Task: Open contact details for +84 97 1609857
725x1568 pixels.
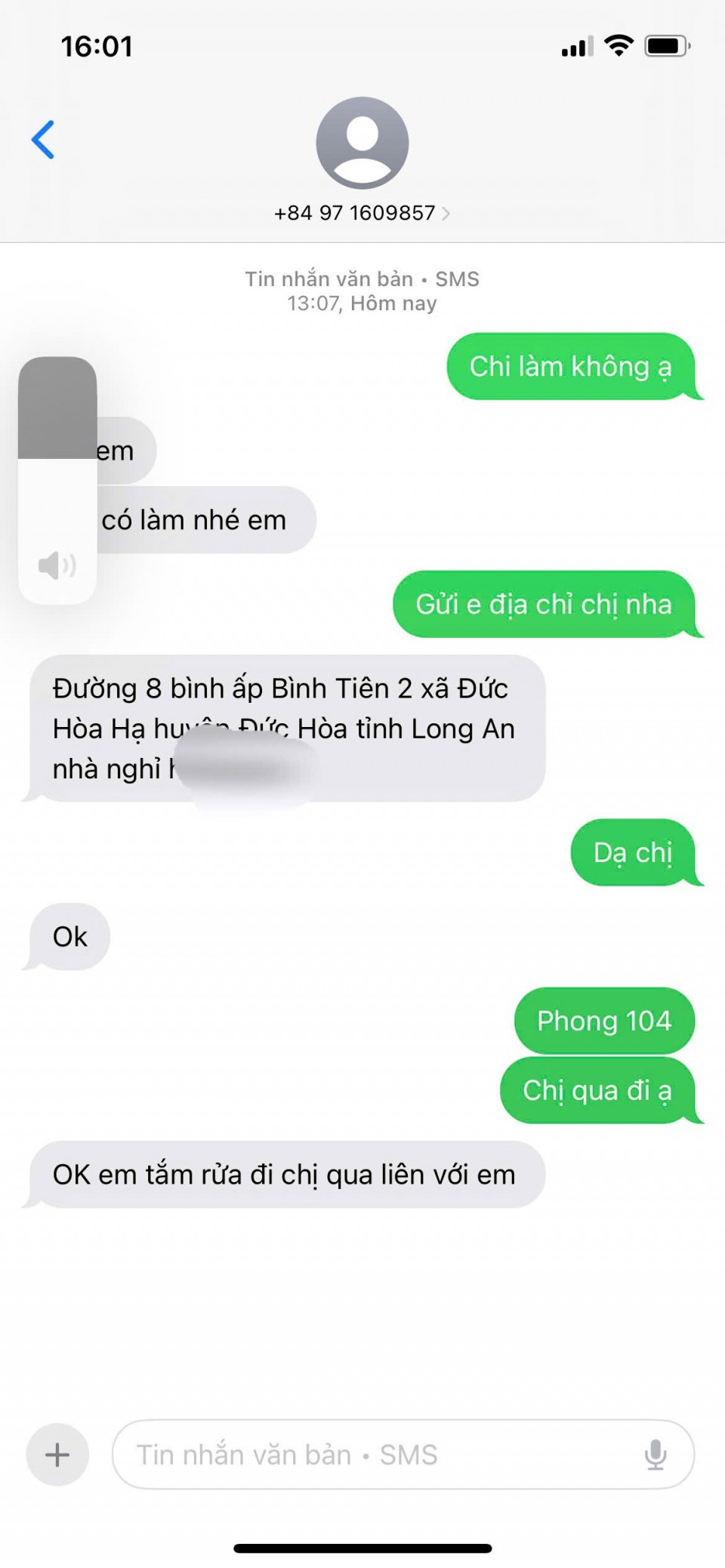Action: tap(362, 213)
